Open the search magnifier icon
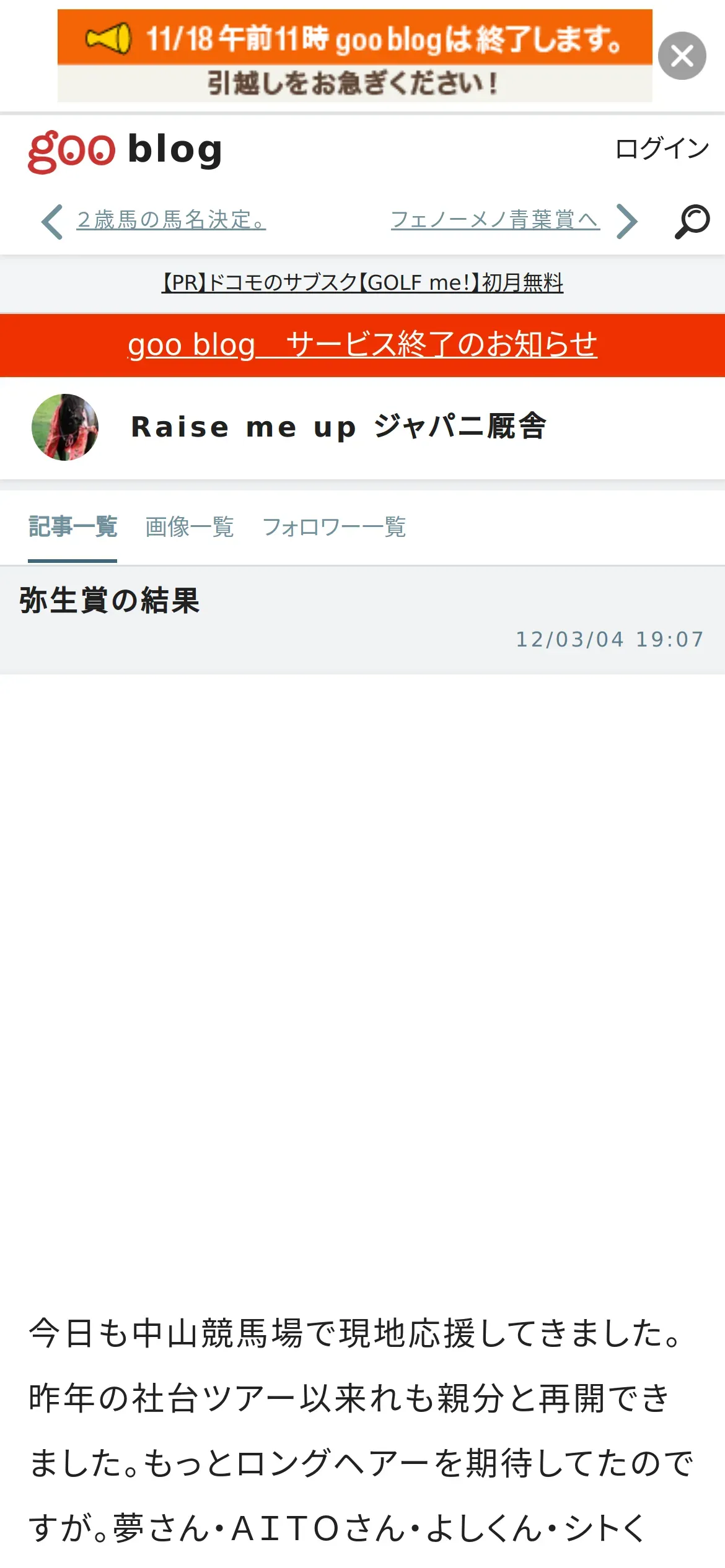 pyautogui.click(x=692, y=221)
